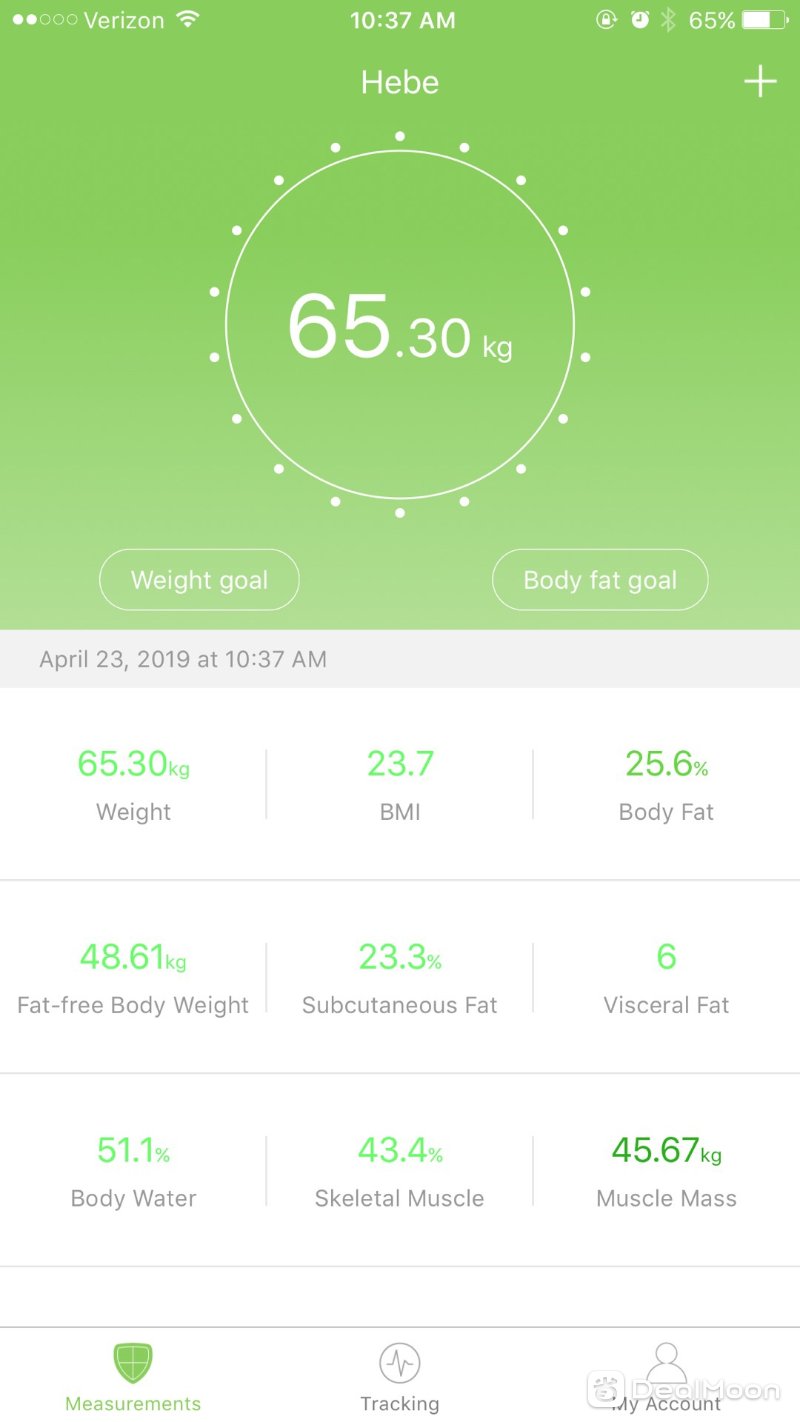View Fat-free Body Weight details
The height and width of the screenshot is (1422, 800).
pos(133,977)
